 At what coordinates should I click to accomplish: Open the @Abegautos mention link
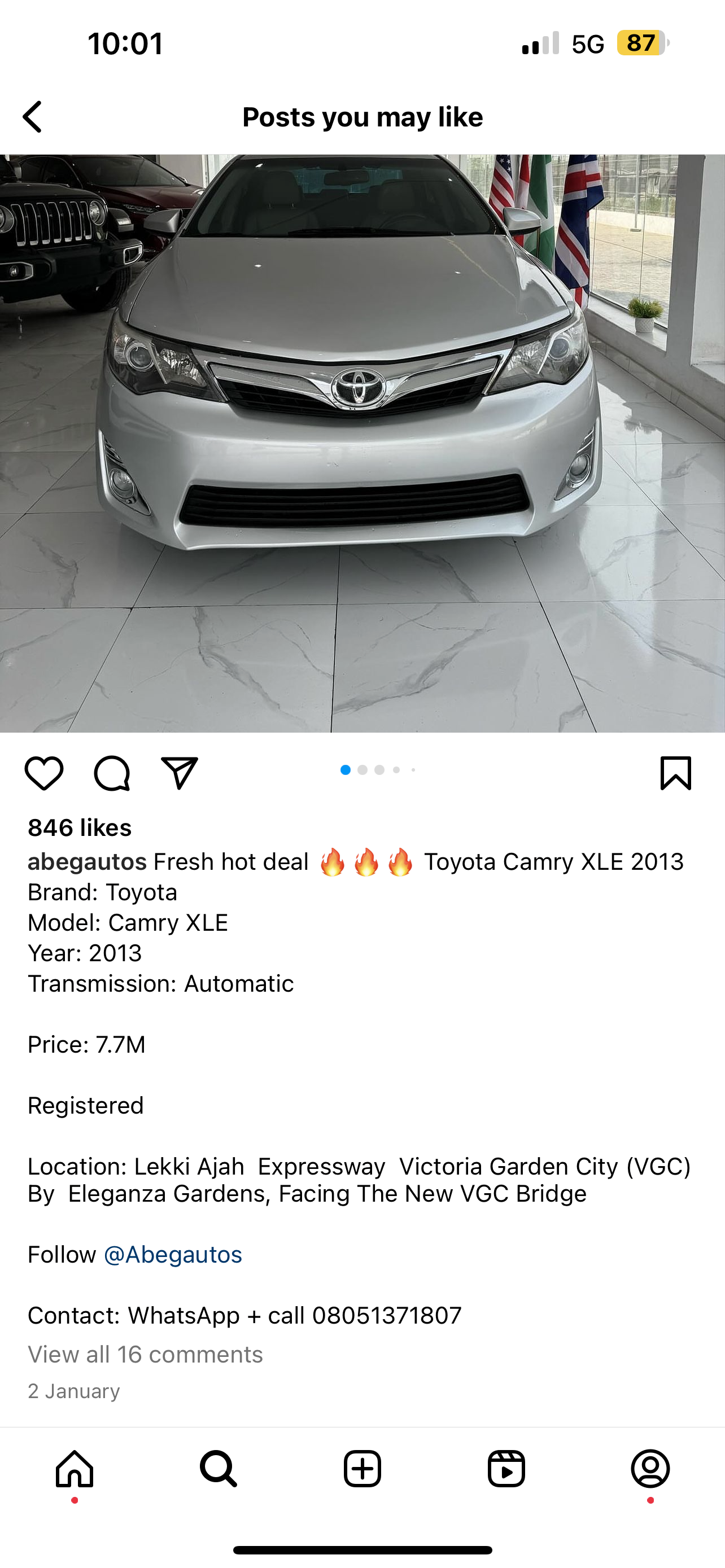point(173,1255)
